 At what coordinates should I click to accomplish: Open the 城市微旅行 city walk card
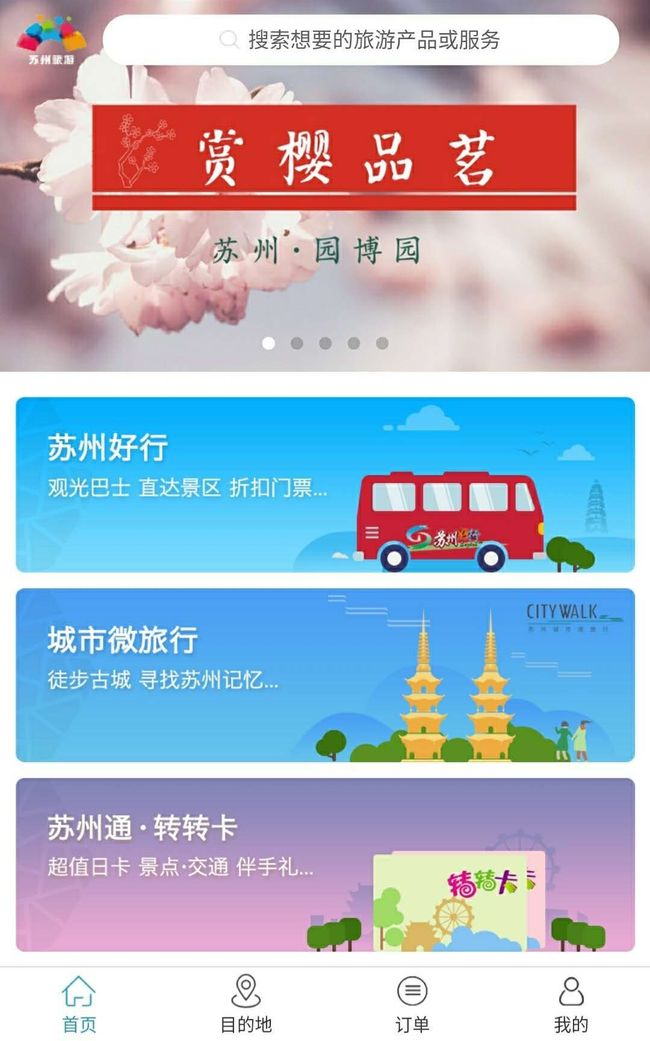[325, 675]
